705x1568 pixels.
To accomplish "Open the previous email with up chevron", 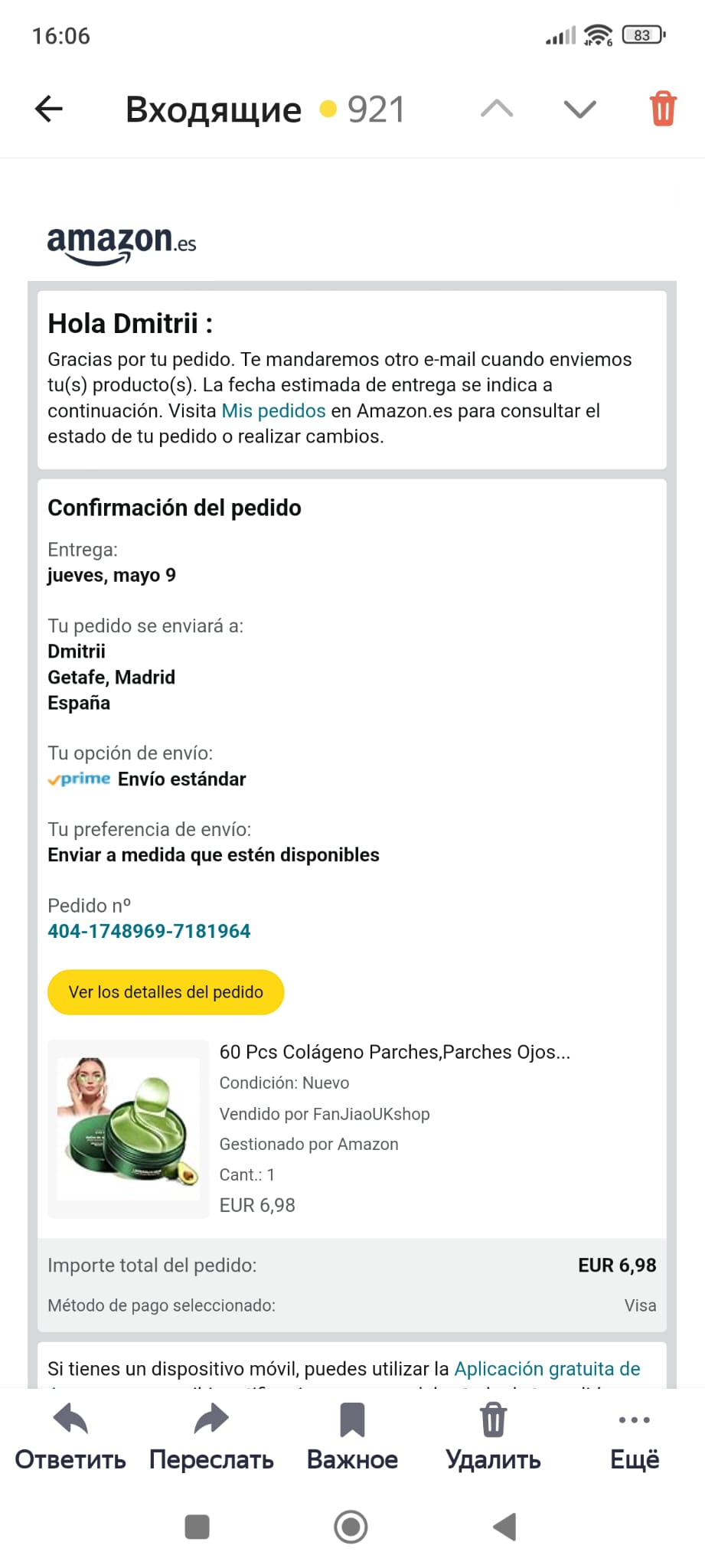I will pyautogui.click(x=497, y=109).
